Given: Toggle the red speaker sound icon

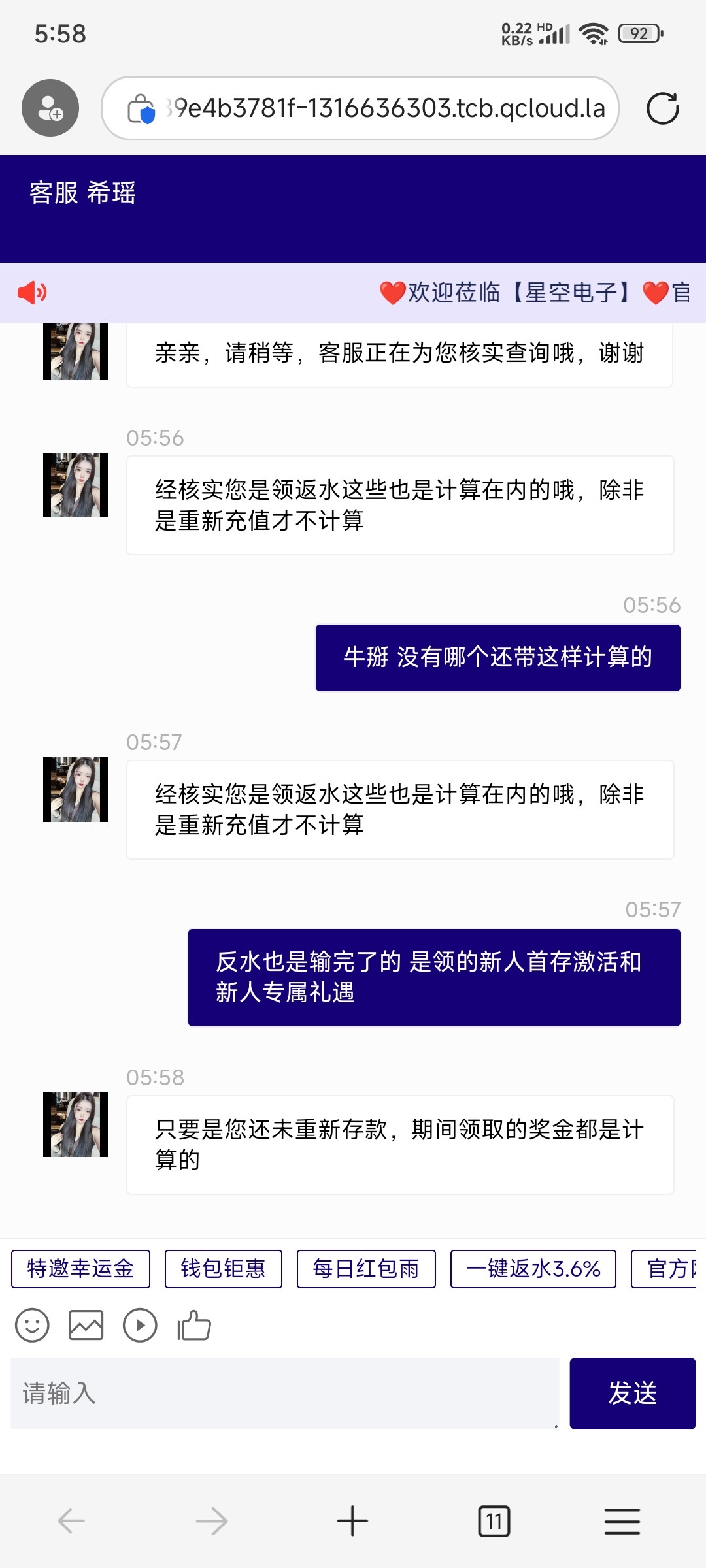Looking at the screenshot, I should (31, 293).
